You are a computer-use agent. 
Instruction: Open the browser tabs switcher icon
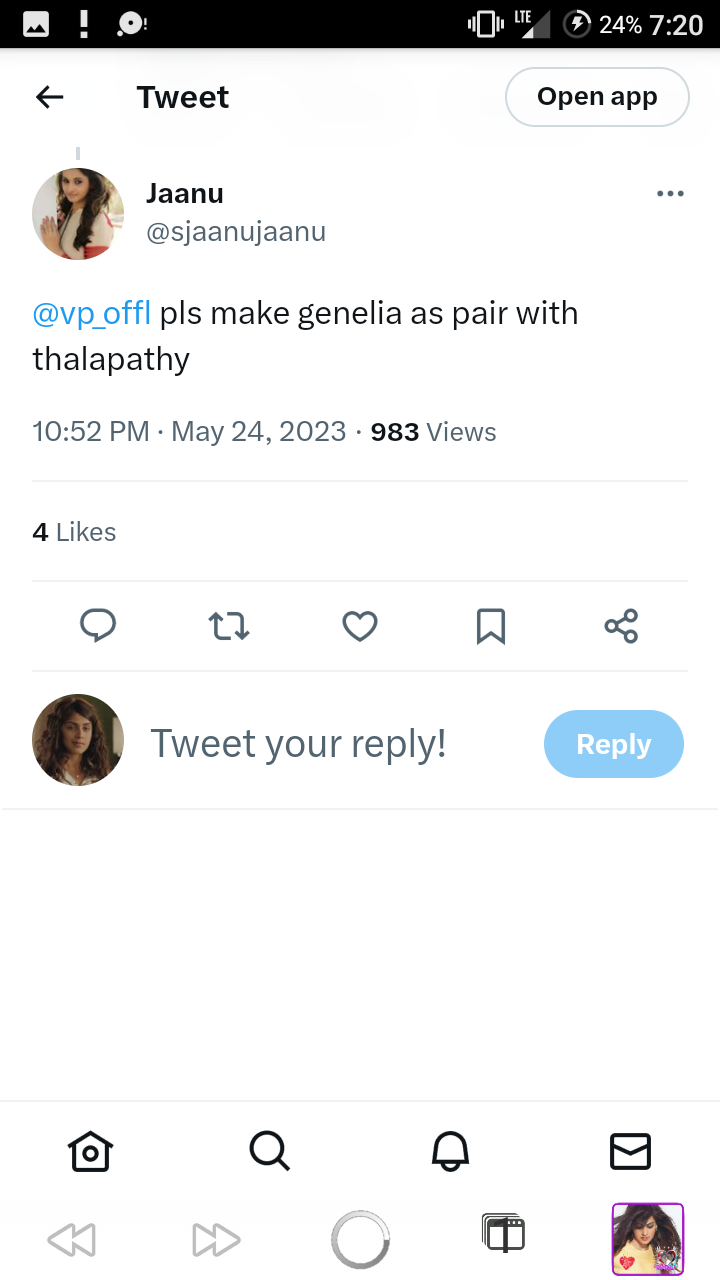pyautogui.click(x=503, y=1233)
